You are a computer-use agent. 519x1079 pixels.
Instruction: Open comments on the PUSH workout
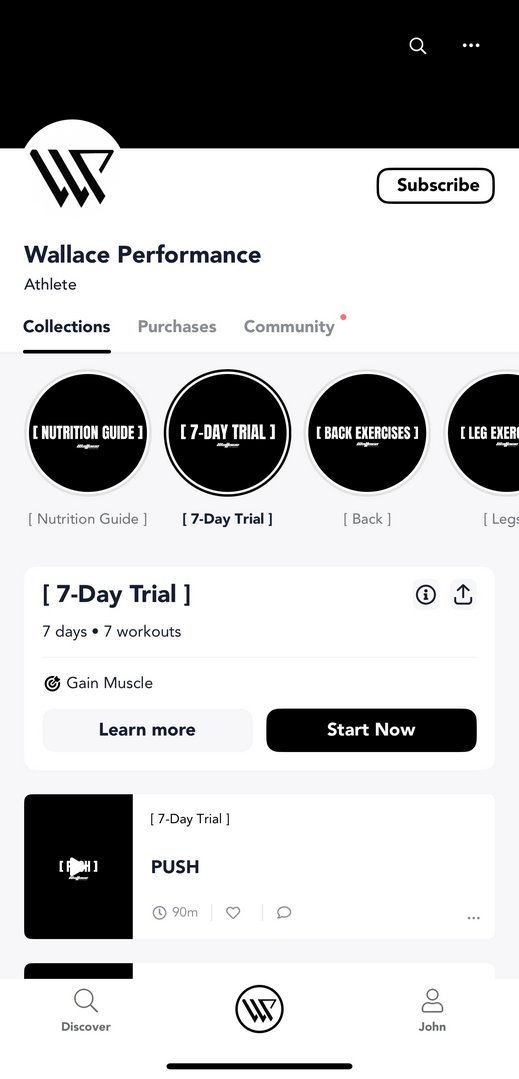click(284, 912)
